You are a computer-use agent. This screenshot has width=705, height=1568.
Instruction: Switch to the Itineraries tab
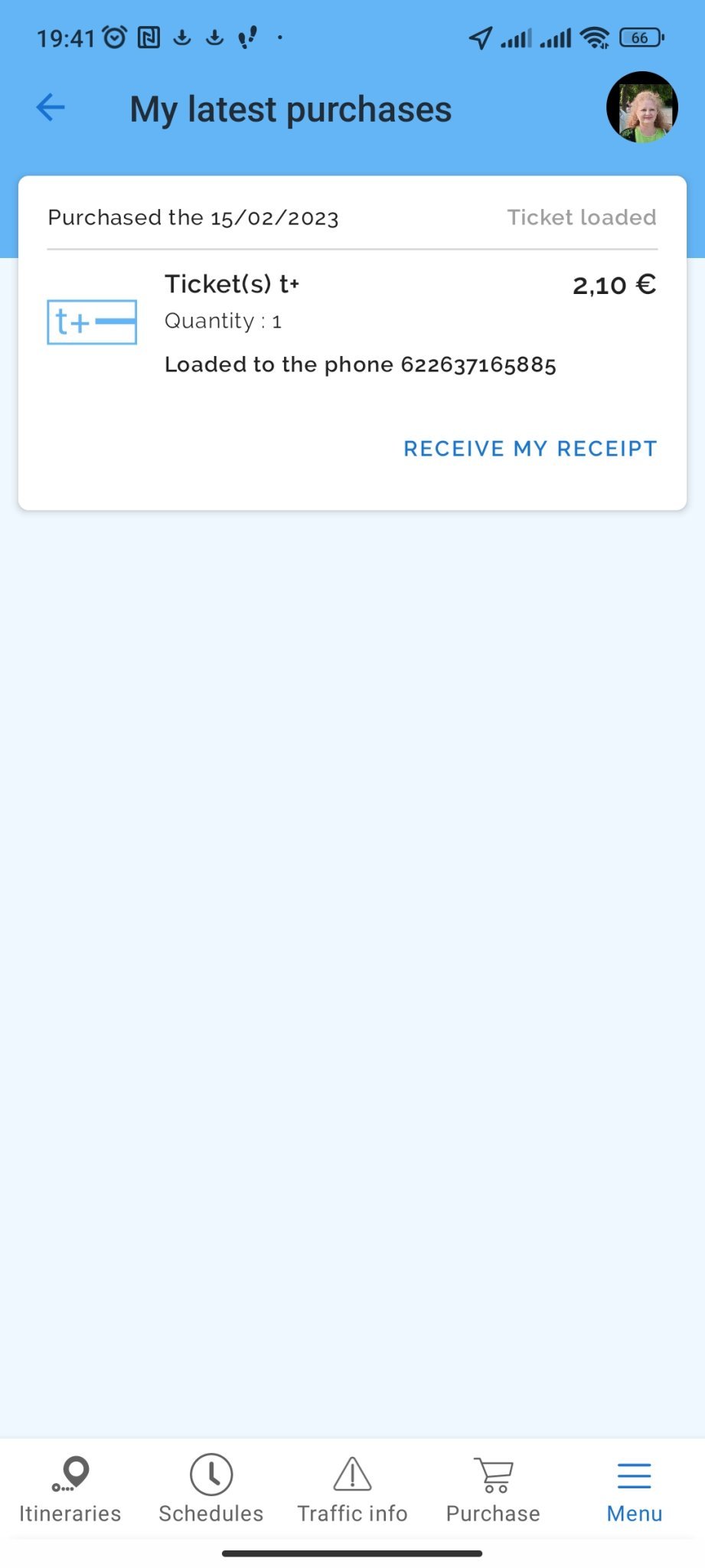70,1489
